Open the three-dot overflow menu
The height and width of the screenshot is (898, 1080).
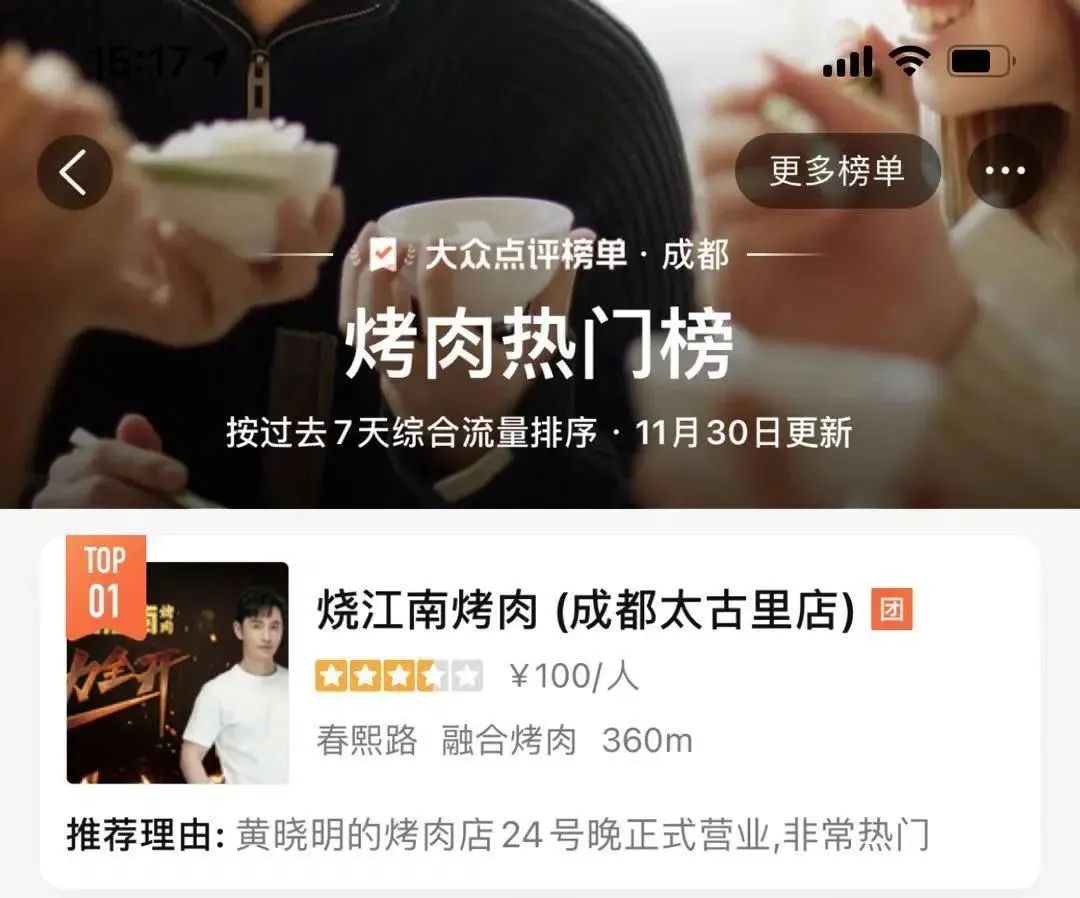coord(1005,171)
